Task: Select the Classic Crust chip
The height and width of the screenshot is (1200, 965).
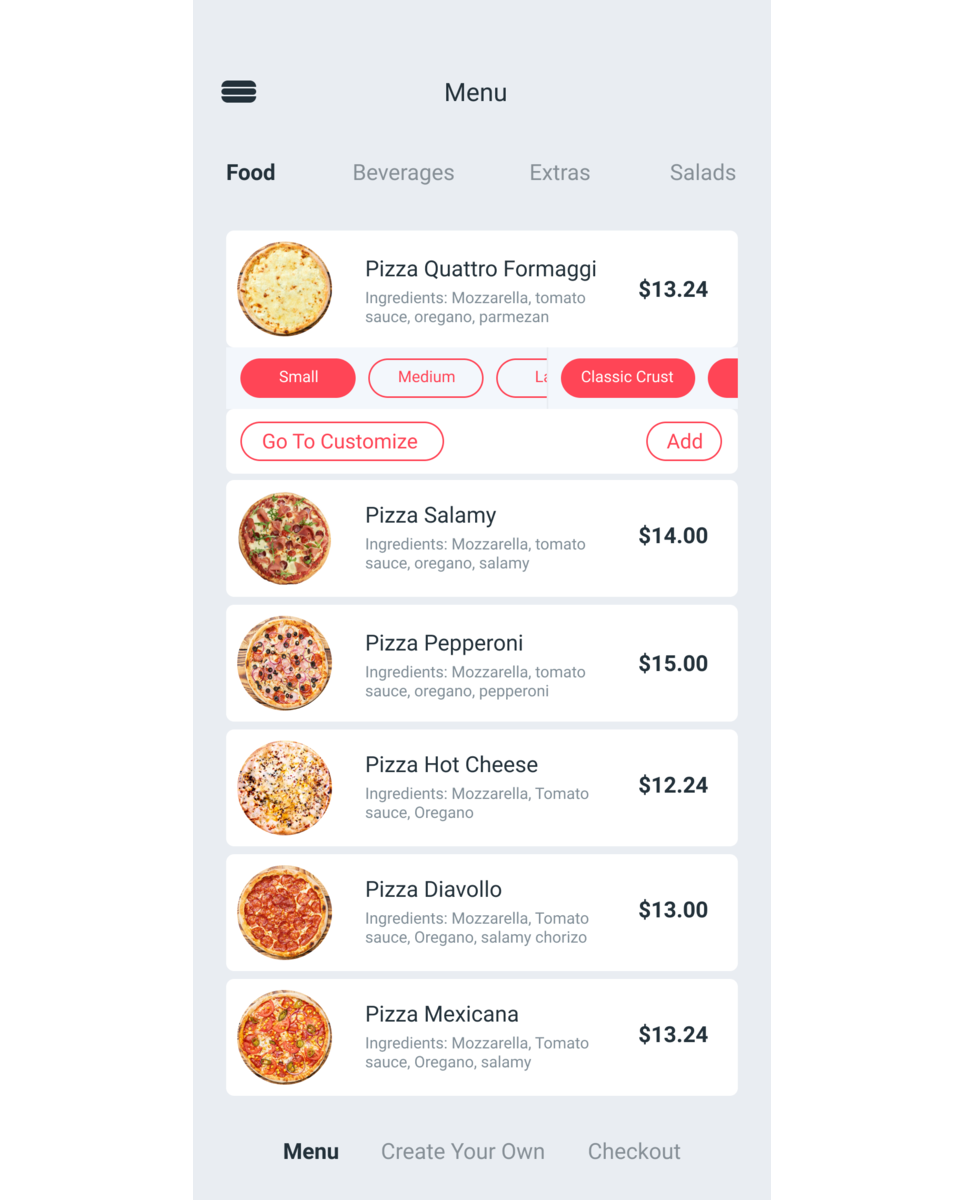Action: pyautogui.click(x=627, y=378)
